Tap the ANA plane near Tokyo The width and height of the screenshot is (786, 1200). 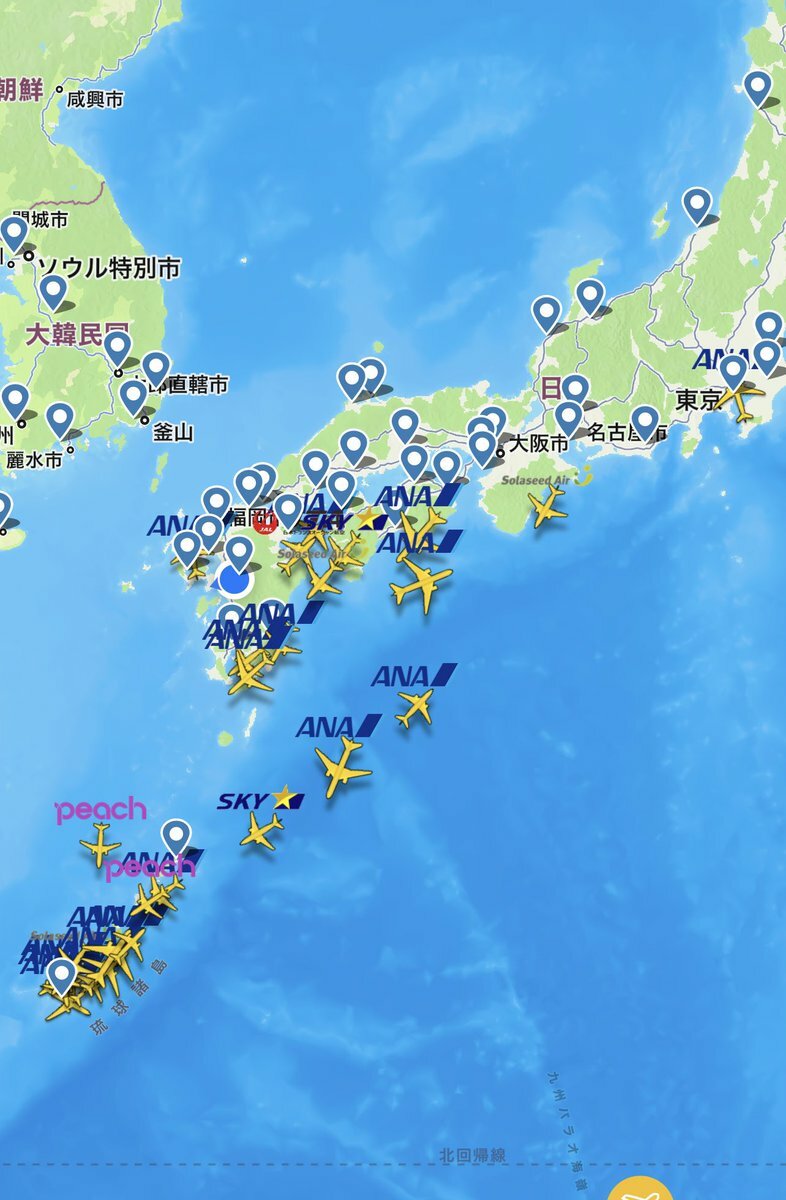tap(741, 400)
